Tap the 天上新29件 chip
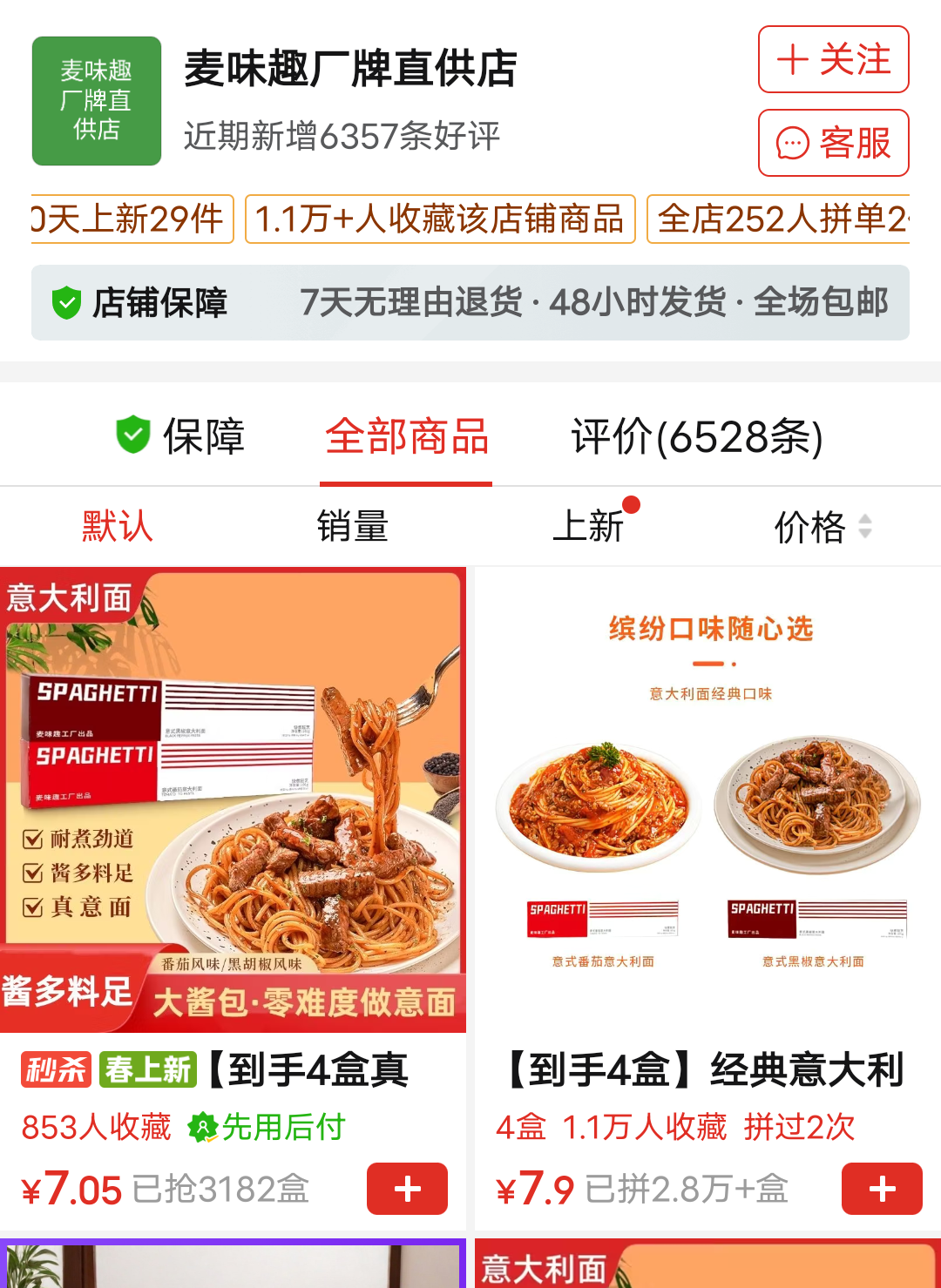 132,219
